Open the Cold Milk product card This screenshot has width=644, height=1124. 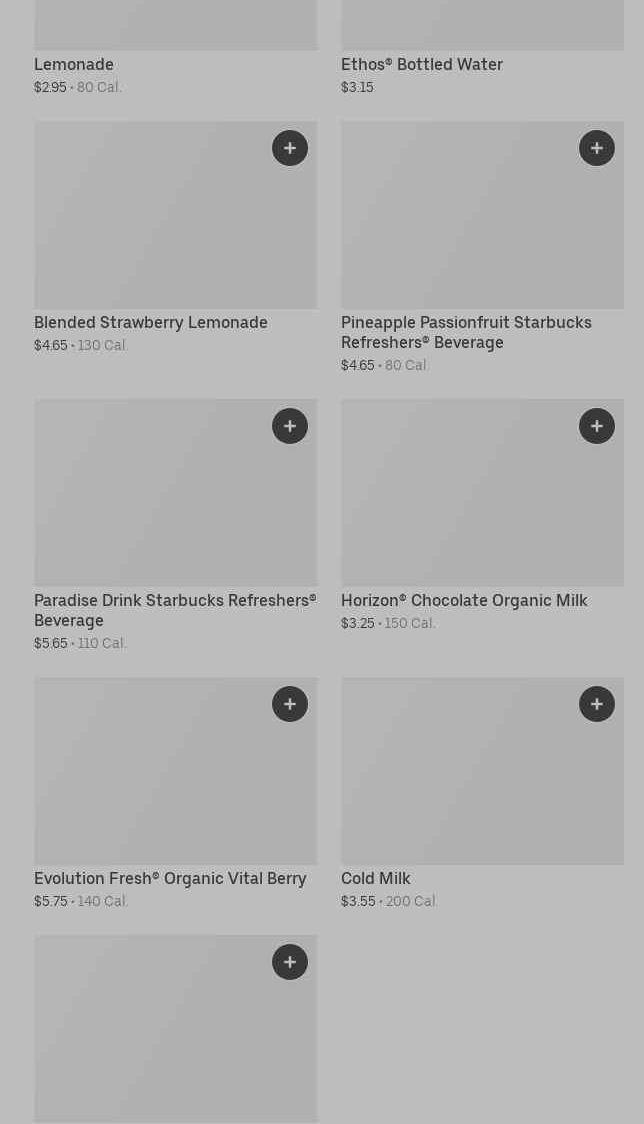[x=483, y=794]
